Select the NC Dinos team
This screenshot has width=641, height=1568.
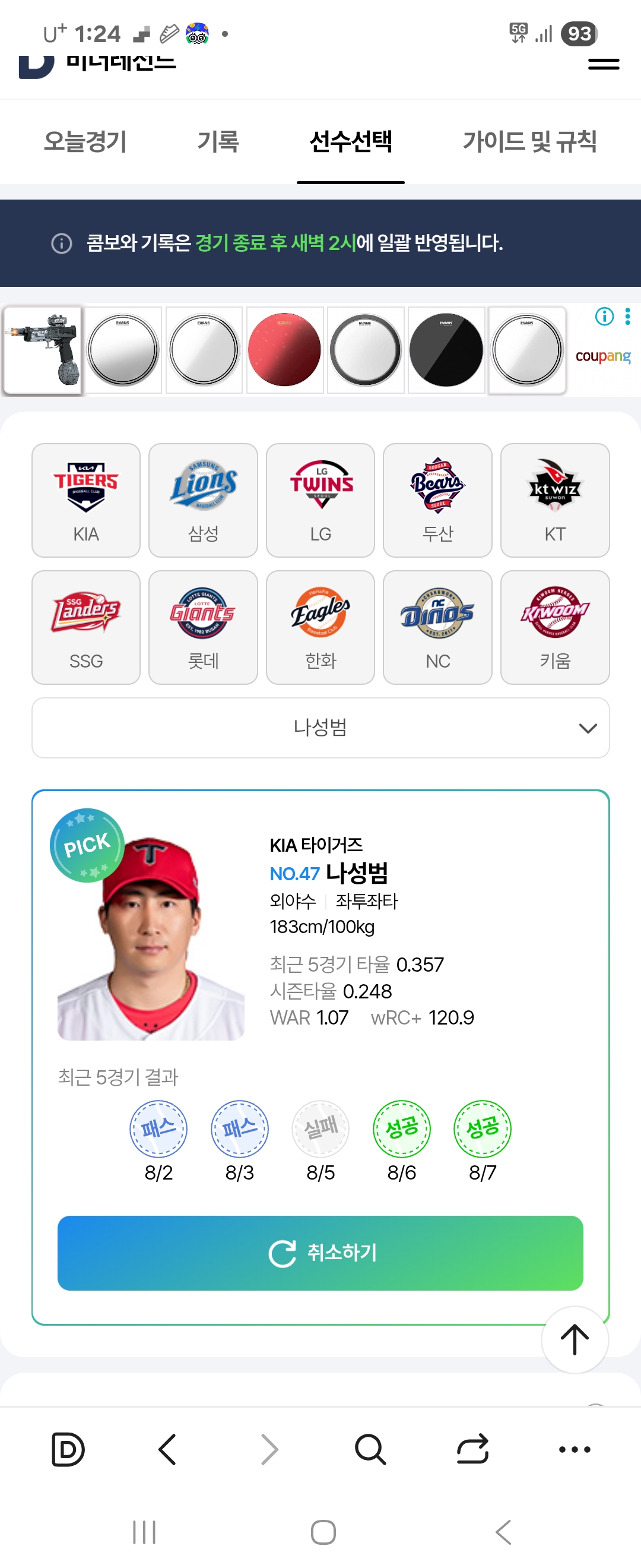(x=437, y=627)
